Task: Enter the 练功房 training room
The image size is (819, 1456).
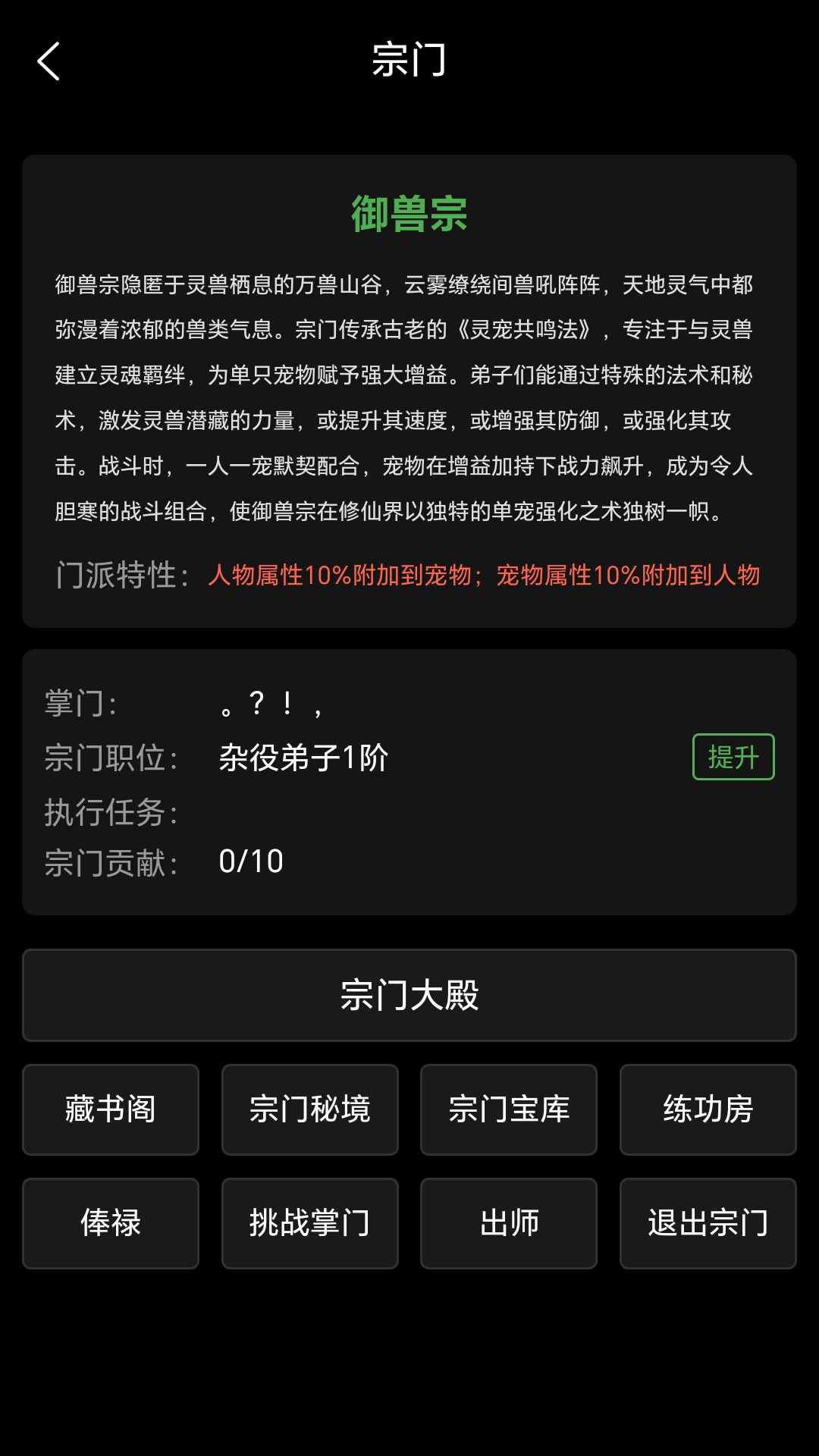Action: tap(708, 1109)
